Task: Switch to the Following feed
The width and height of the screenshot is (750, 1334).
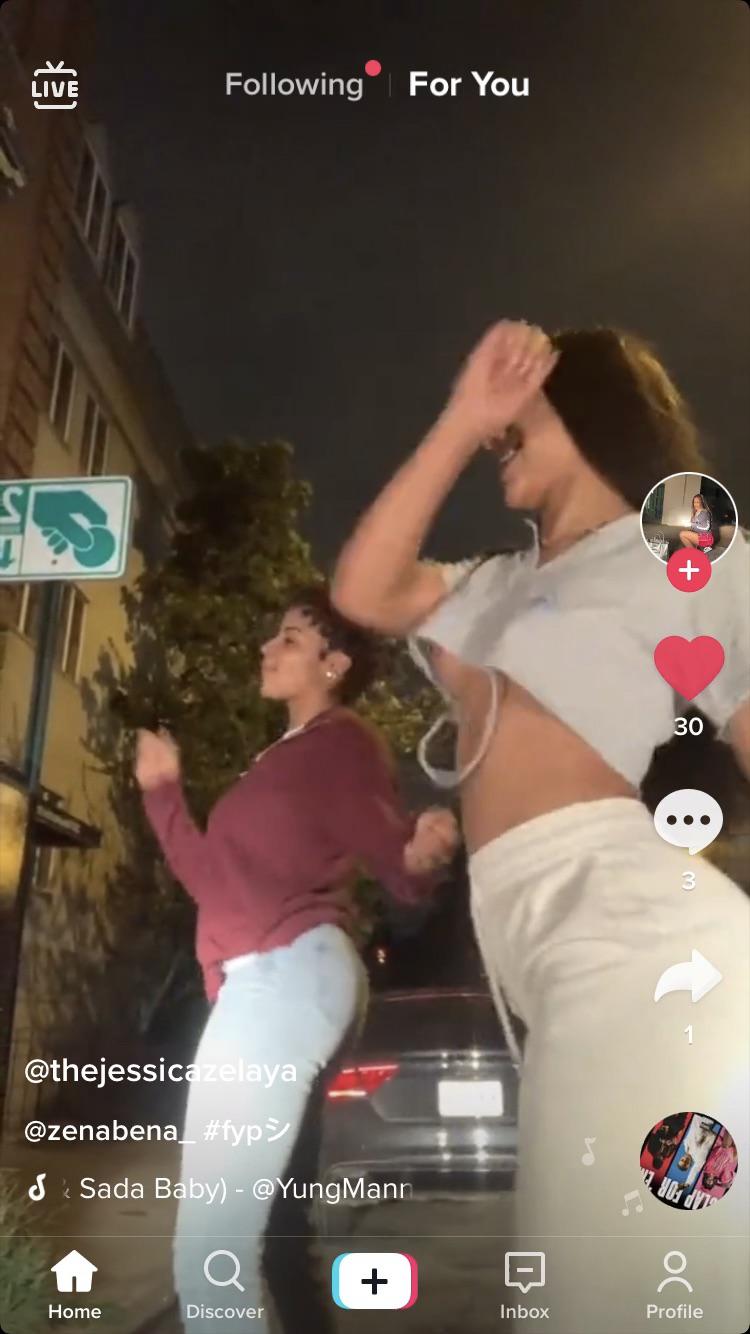Action: point(294,85)
